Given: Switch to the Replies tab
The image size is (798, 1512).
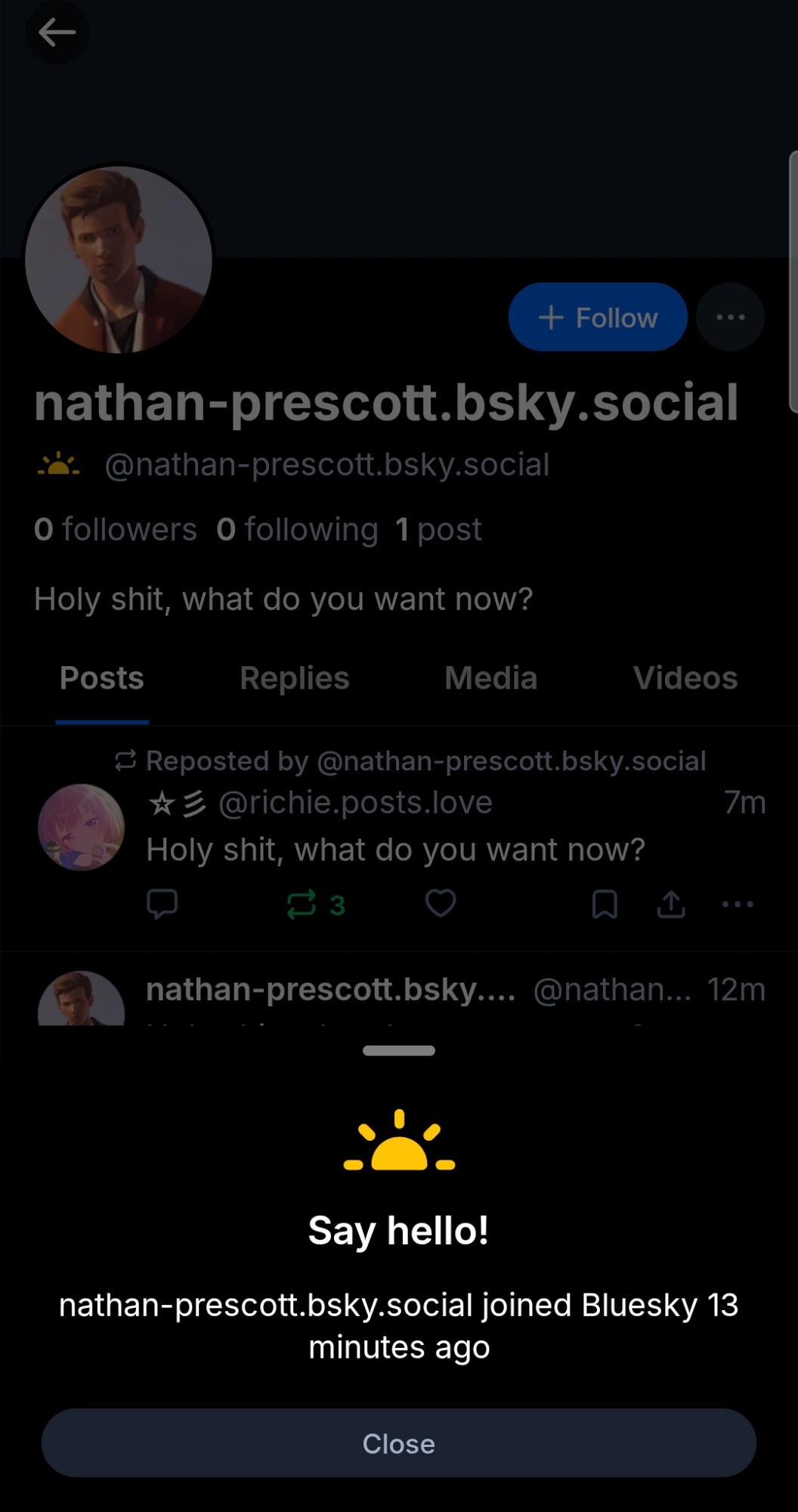Looking at the screenshot, I should (x=294, y=678).
